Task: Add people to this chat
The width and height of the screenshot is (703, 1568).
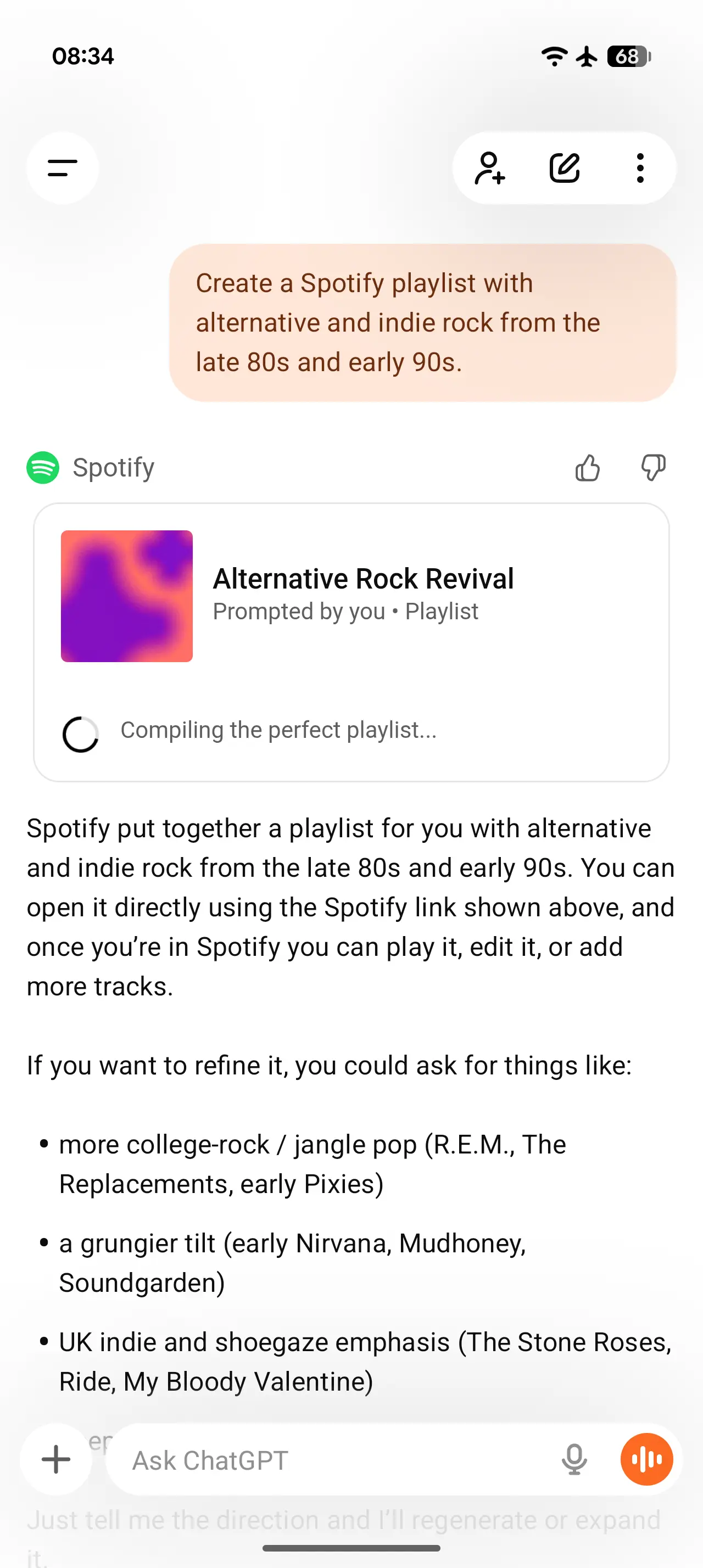Action: point(490,167)
